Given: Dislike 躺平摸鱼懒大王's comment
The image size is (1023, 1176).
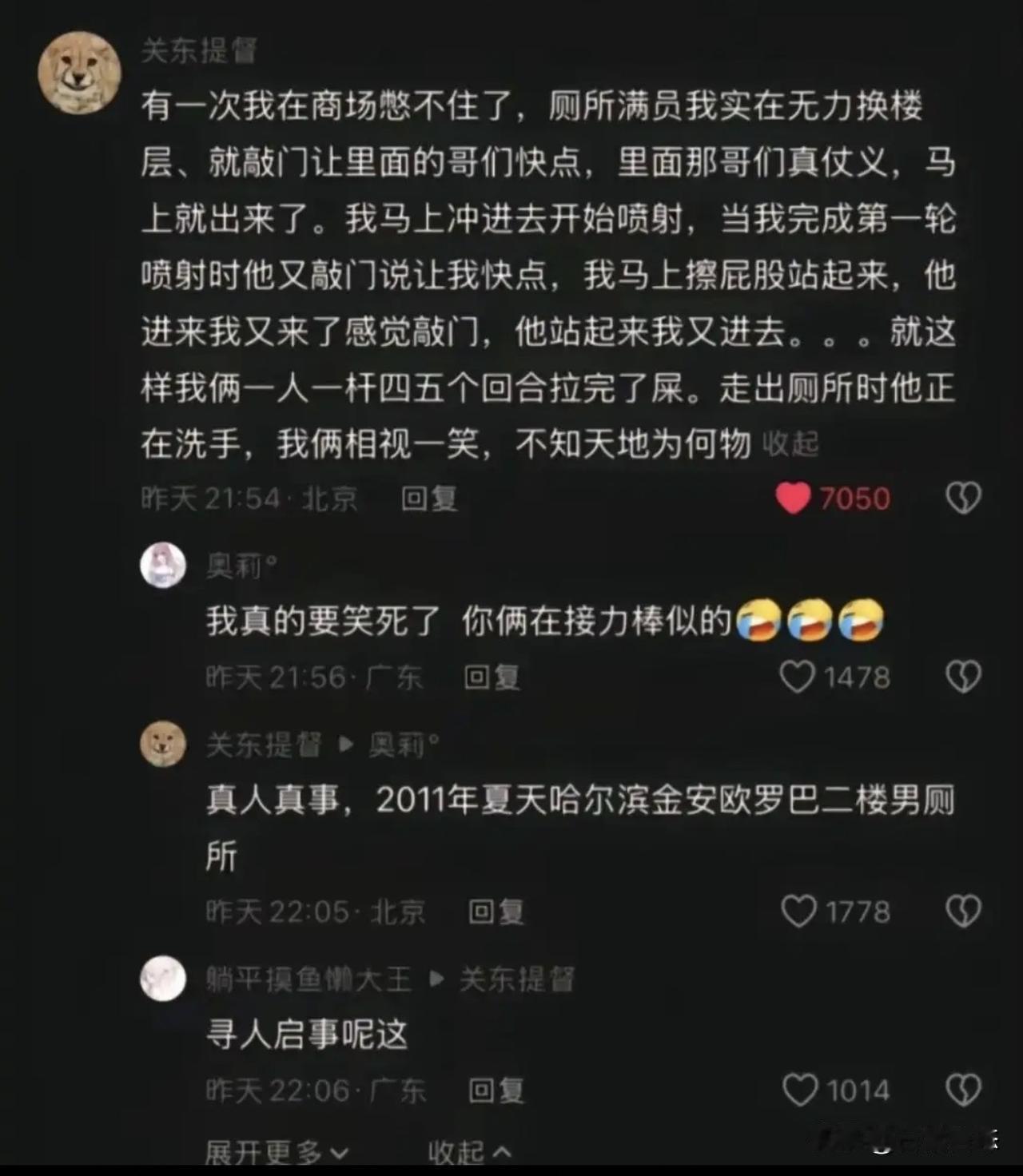Looking at the screenshot, I should coord(963,1091).
